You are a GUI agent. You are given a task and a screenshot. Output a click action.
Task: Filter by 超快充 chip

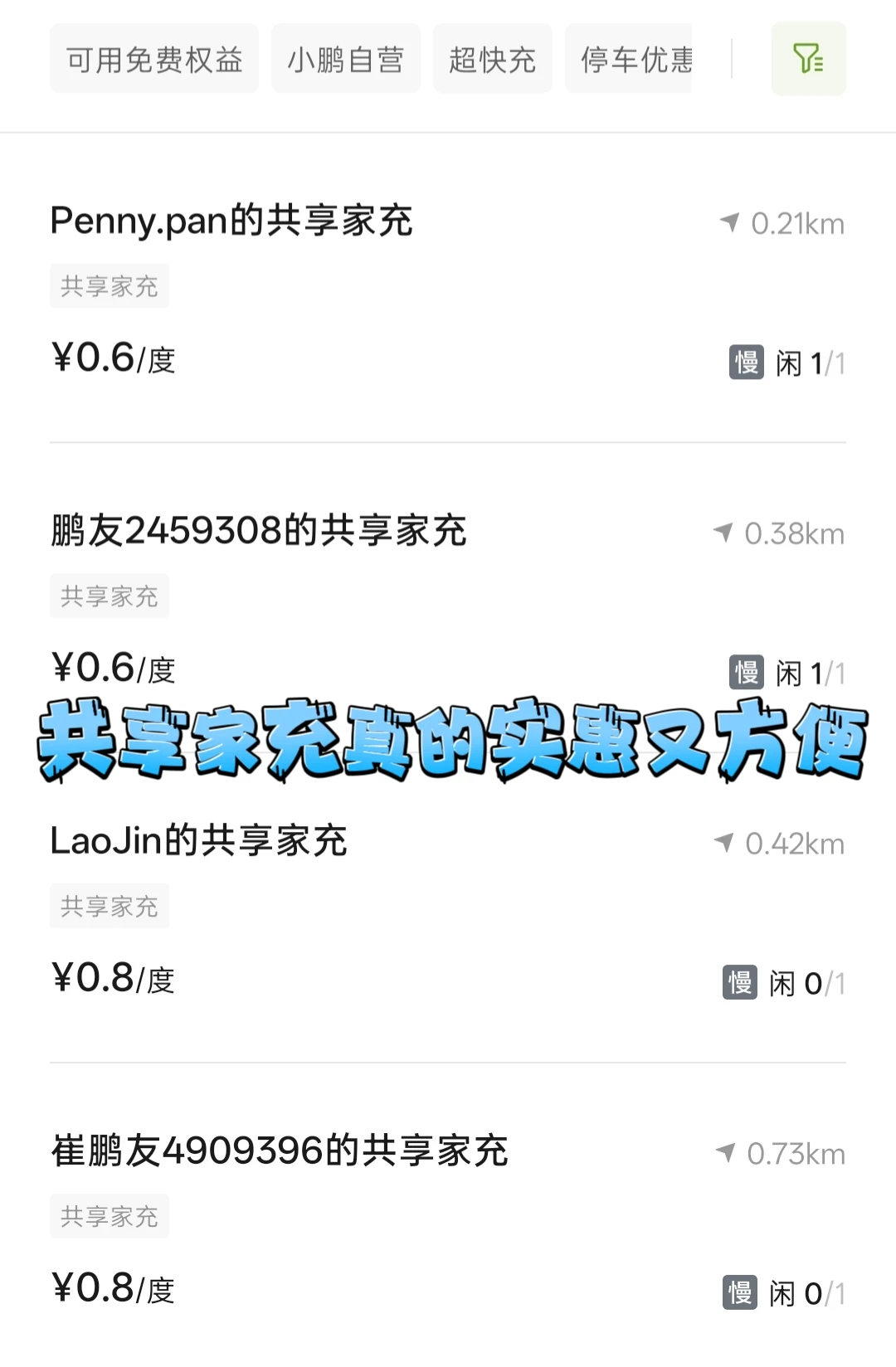pyautogui.click(x=493, y=59)
